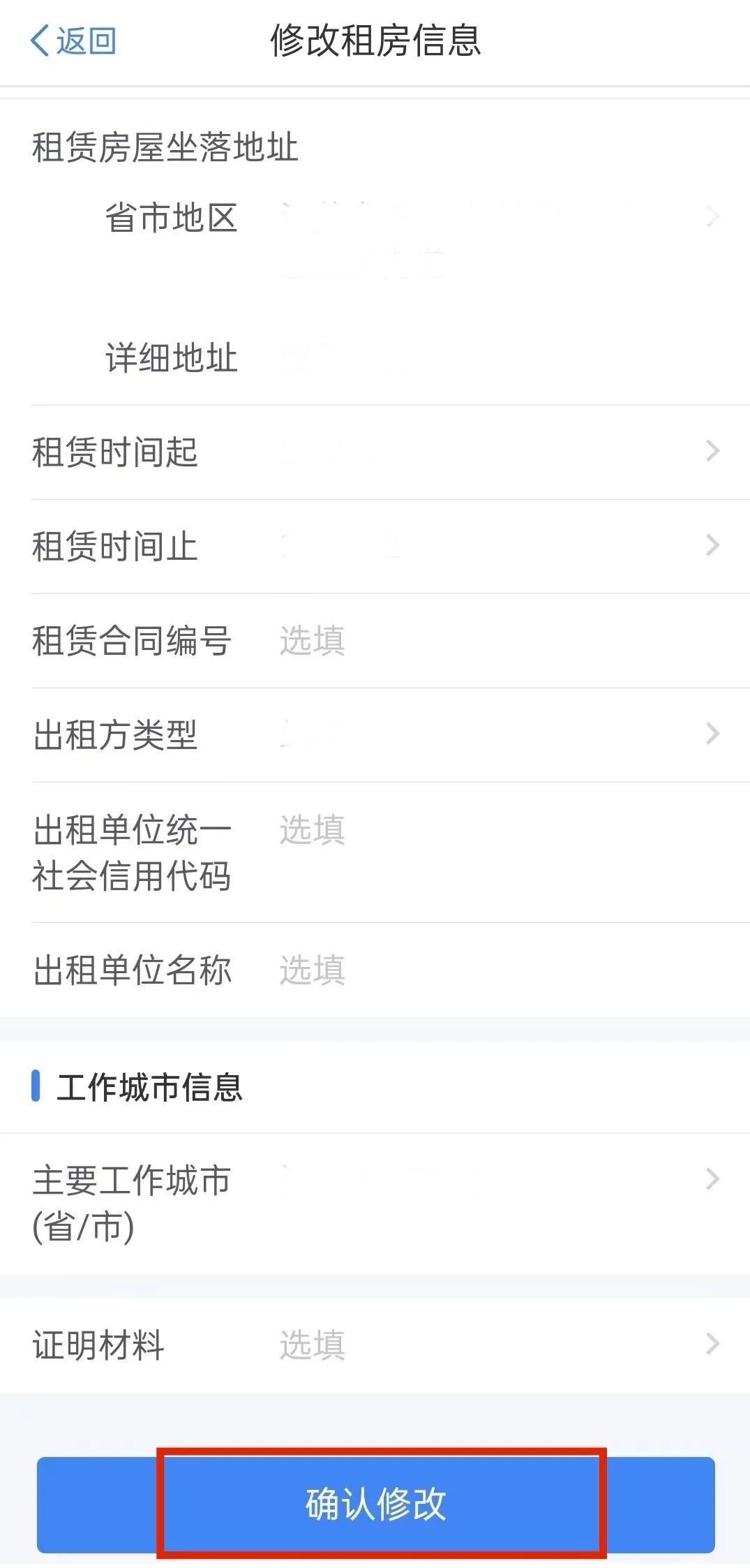Pick the 主要工作城市 province and city
This screenshot has height=1568, width=750.
(x=375, y=1203)
